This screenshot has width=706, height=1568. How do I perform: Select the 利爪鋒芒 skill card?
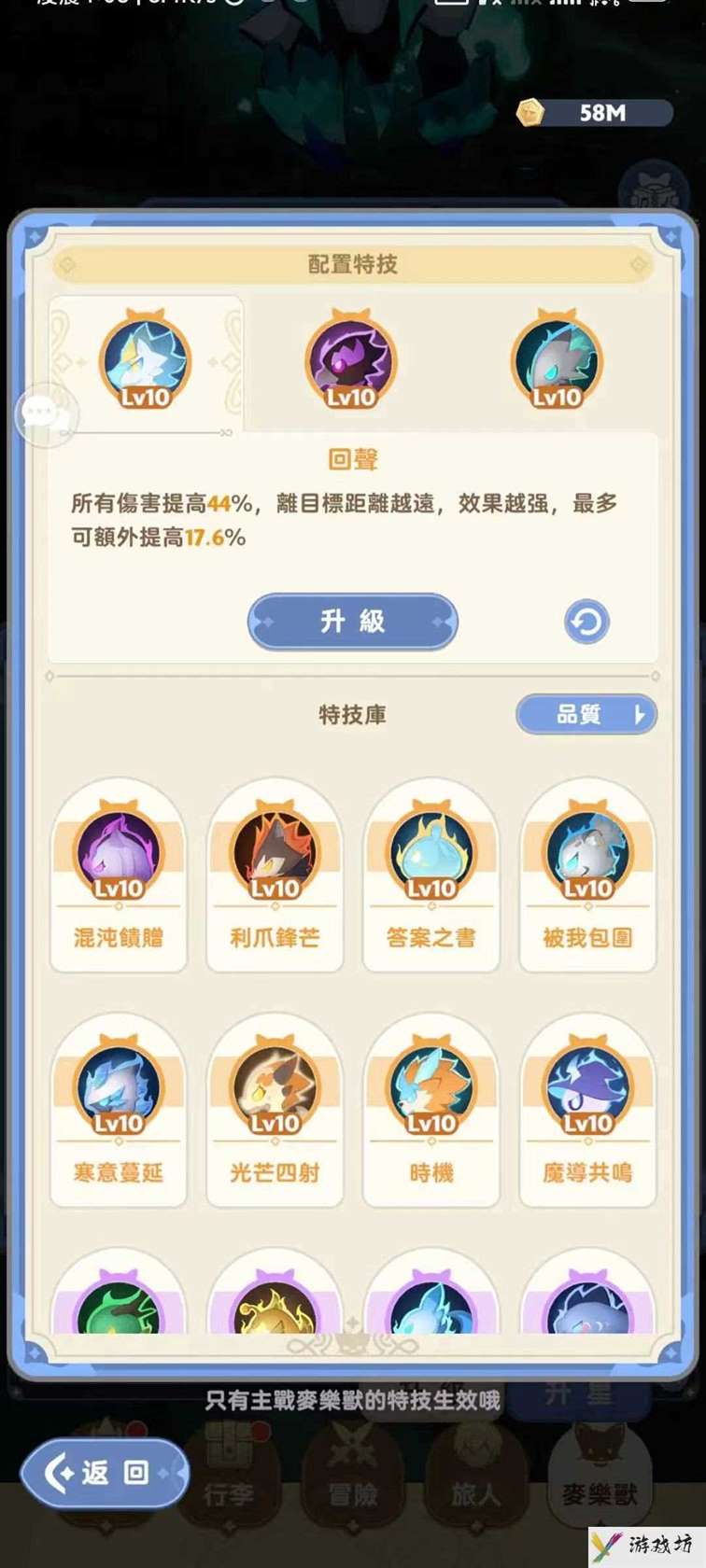coord(275,875)
